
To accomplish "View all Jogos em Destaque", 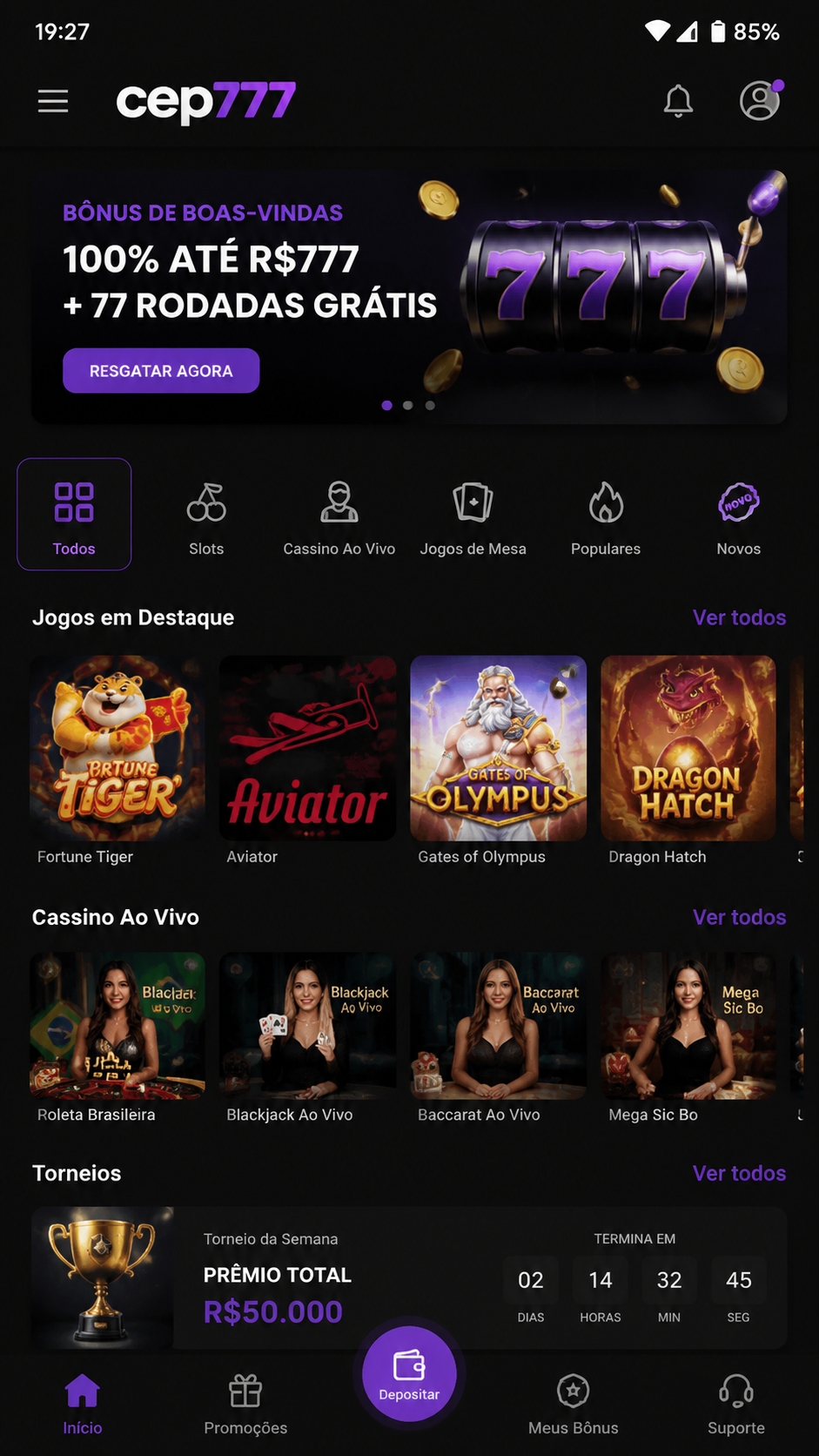I will [739, 617].
